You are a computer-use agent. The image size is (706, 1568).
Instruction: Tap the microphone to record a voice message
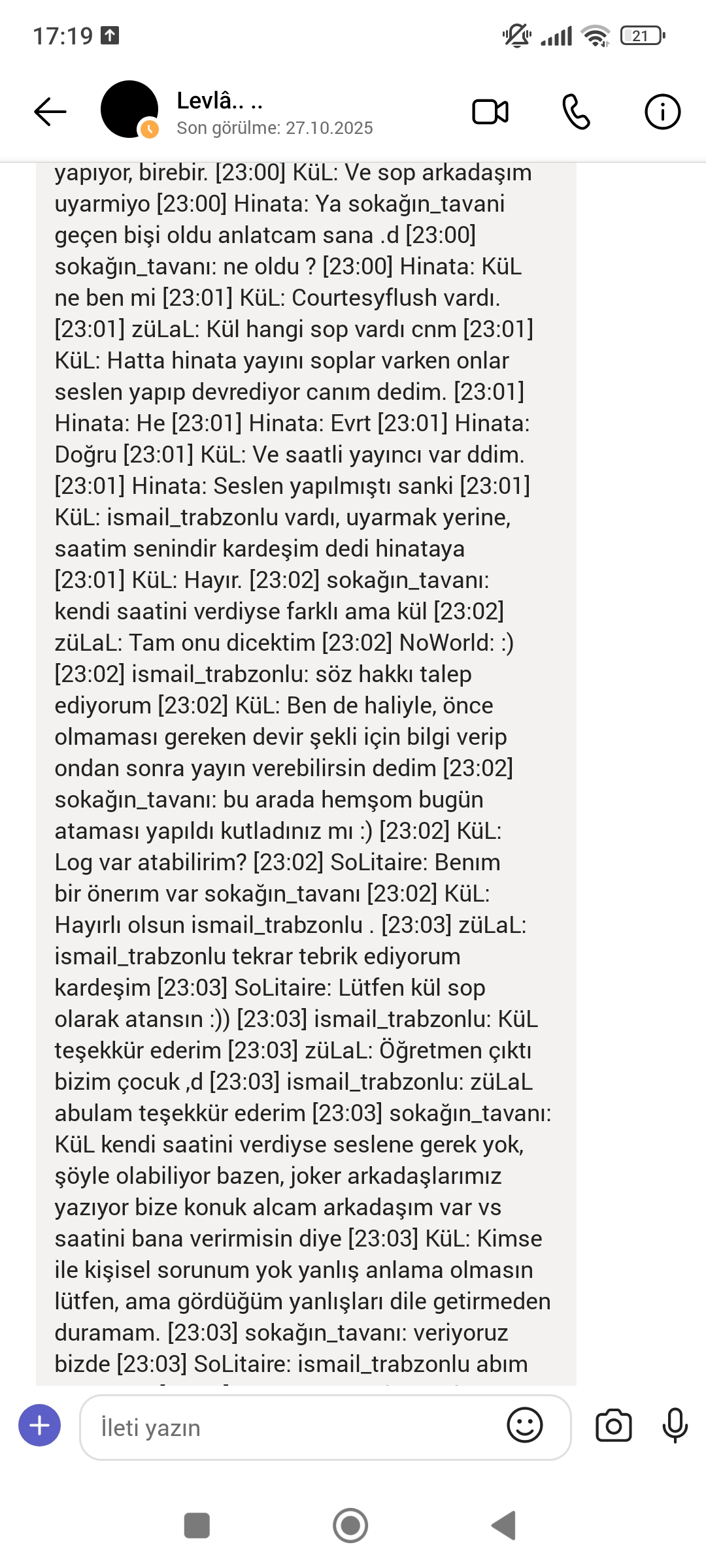[x=675, y=1426]
